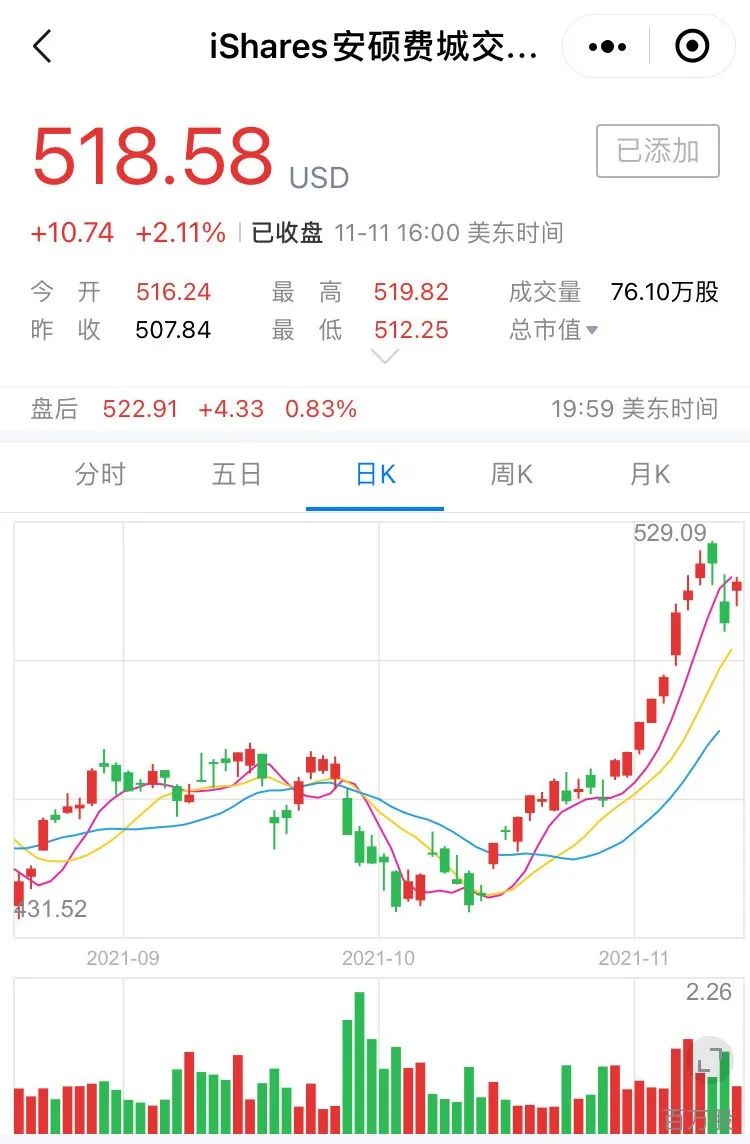Switch to the 分时 chart tab
This screenshot has height=1144, width=750.
coord(100,474)
